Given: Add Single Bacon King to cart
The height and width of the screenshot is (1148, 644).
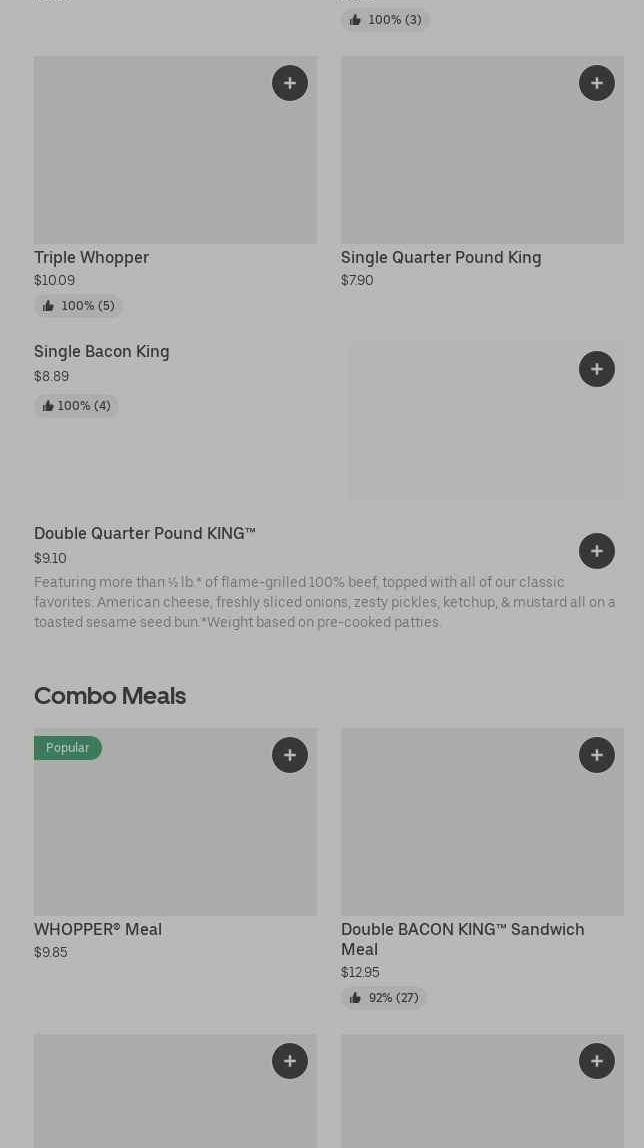Looking at the screenshot, I should pos(597,369).
